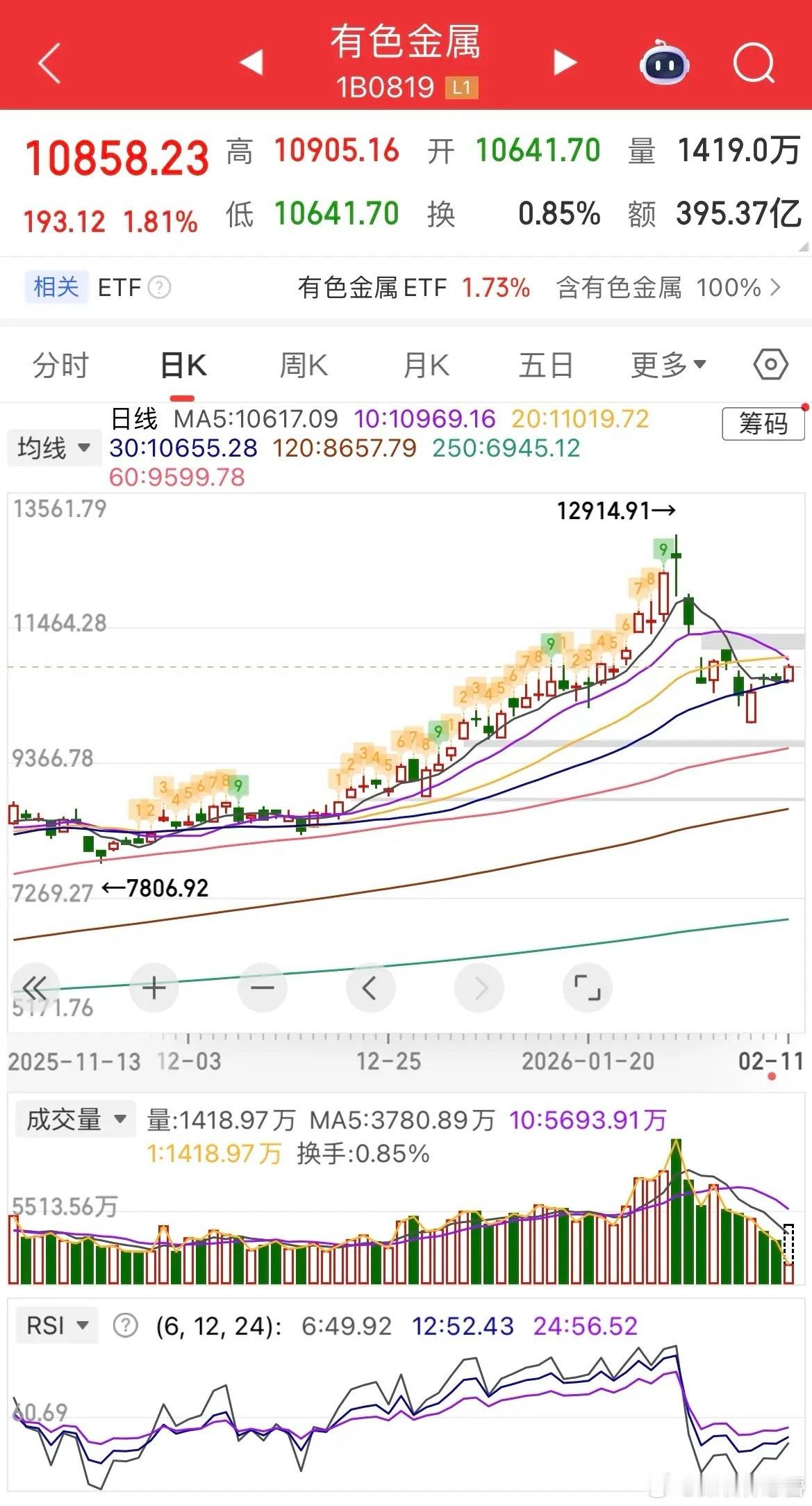Change the 成交量 indicator dropdown
812x1506 pixels.
75,1119
